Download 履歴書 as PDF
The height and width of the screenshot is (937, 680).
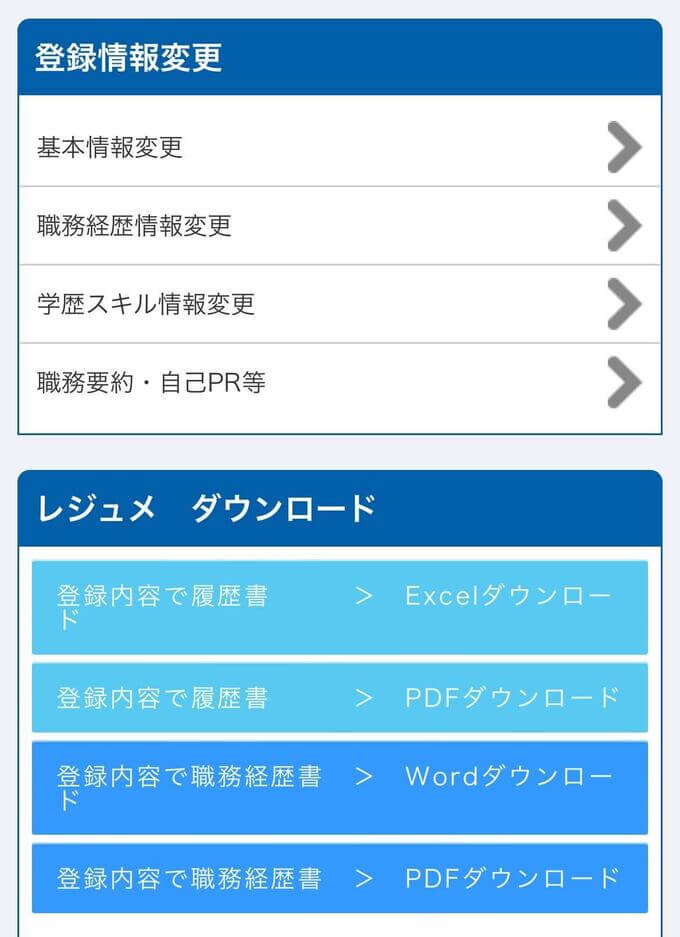[x=339, y=697]
